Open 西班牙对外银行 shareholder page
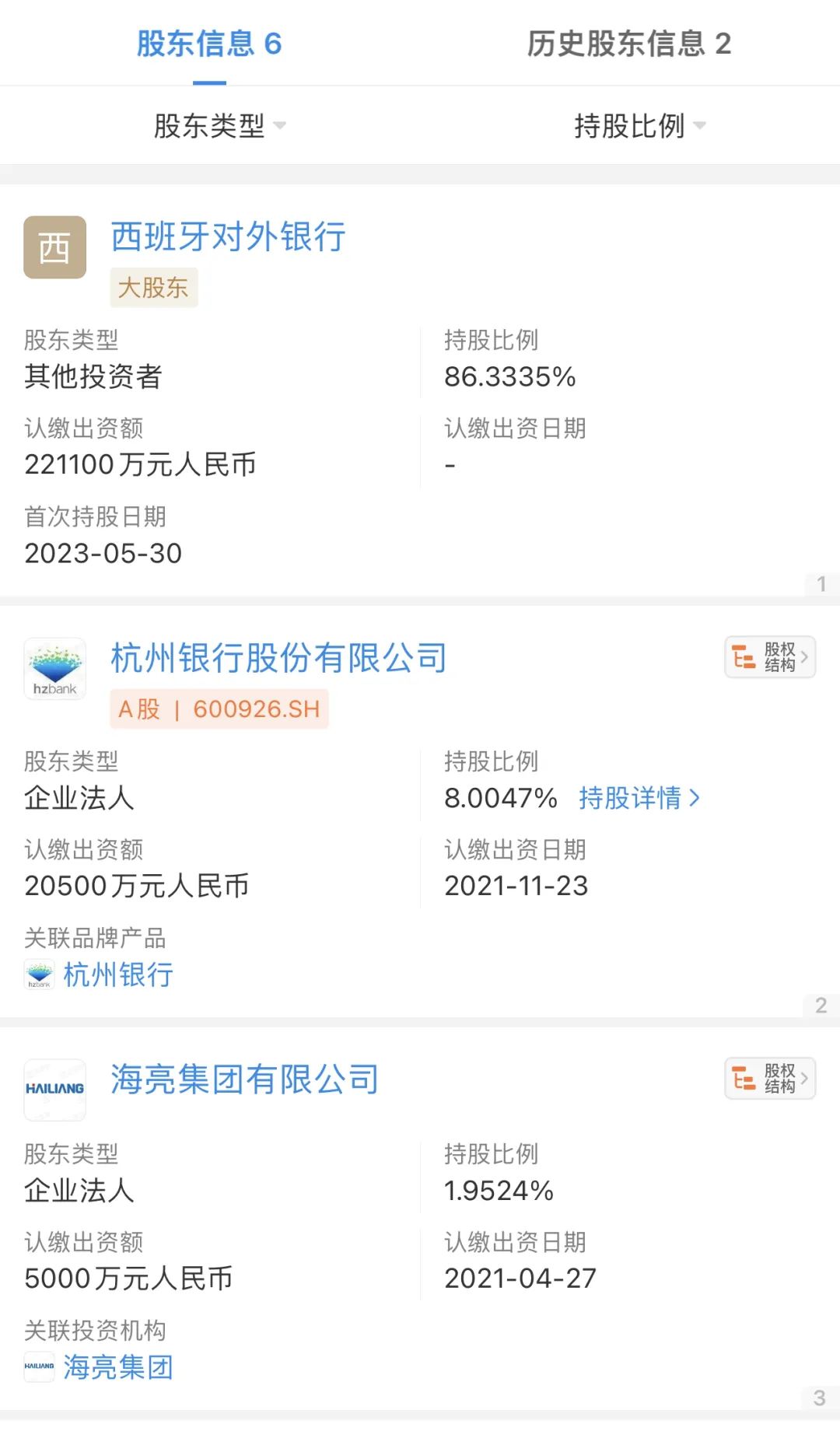This screenshot has width=840, height=1431. click(x=228, y=236)
